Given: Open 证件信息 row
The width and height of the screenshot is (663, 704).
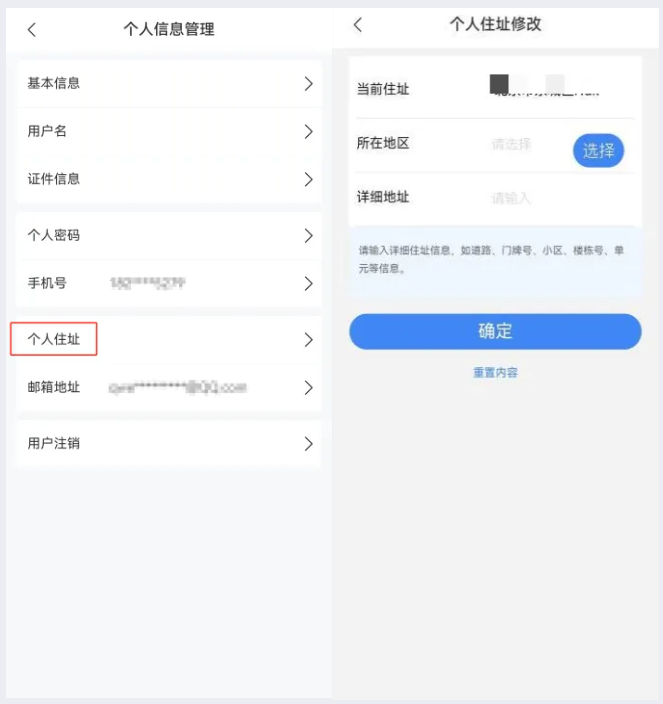Looking at the screenshot, I should pos(168,180).
